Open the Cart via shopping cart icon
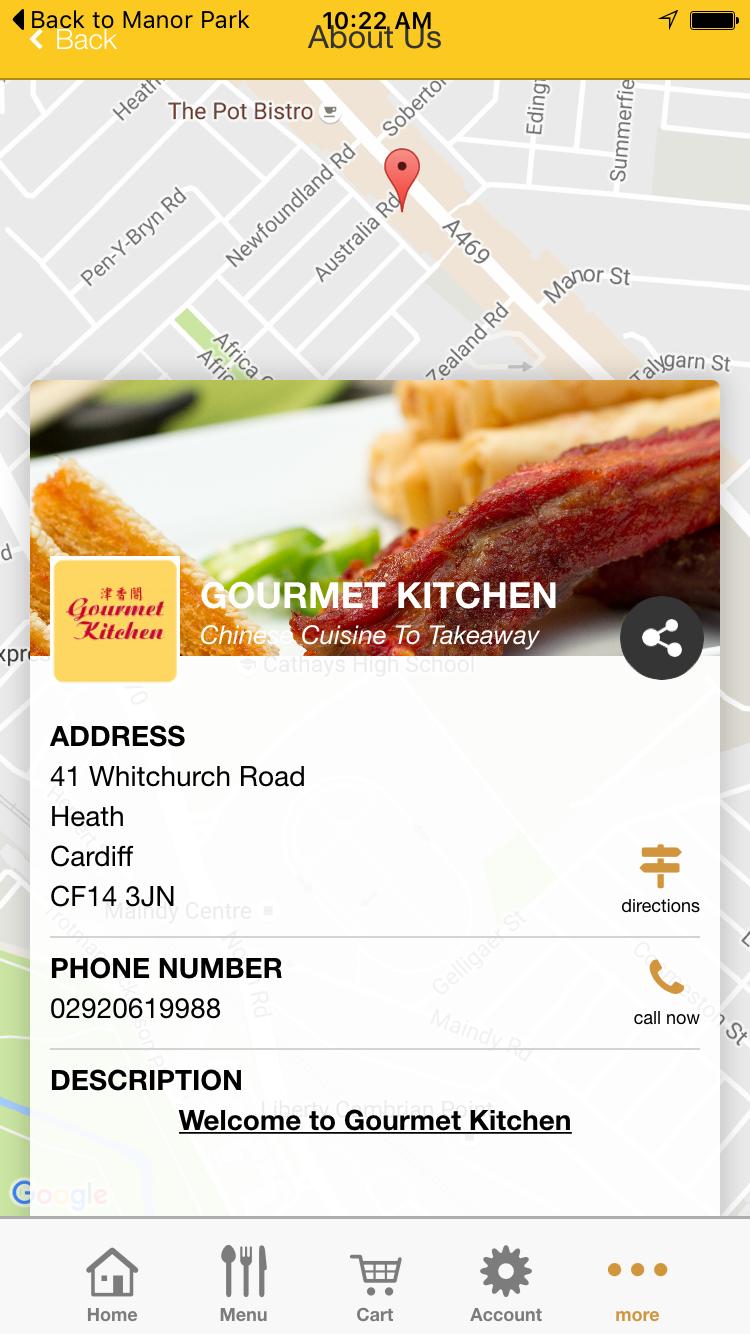 [375, 1272]
